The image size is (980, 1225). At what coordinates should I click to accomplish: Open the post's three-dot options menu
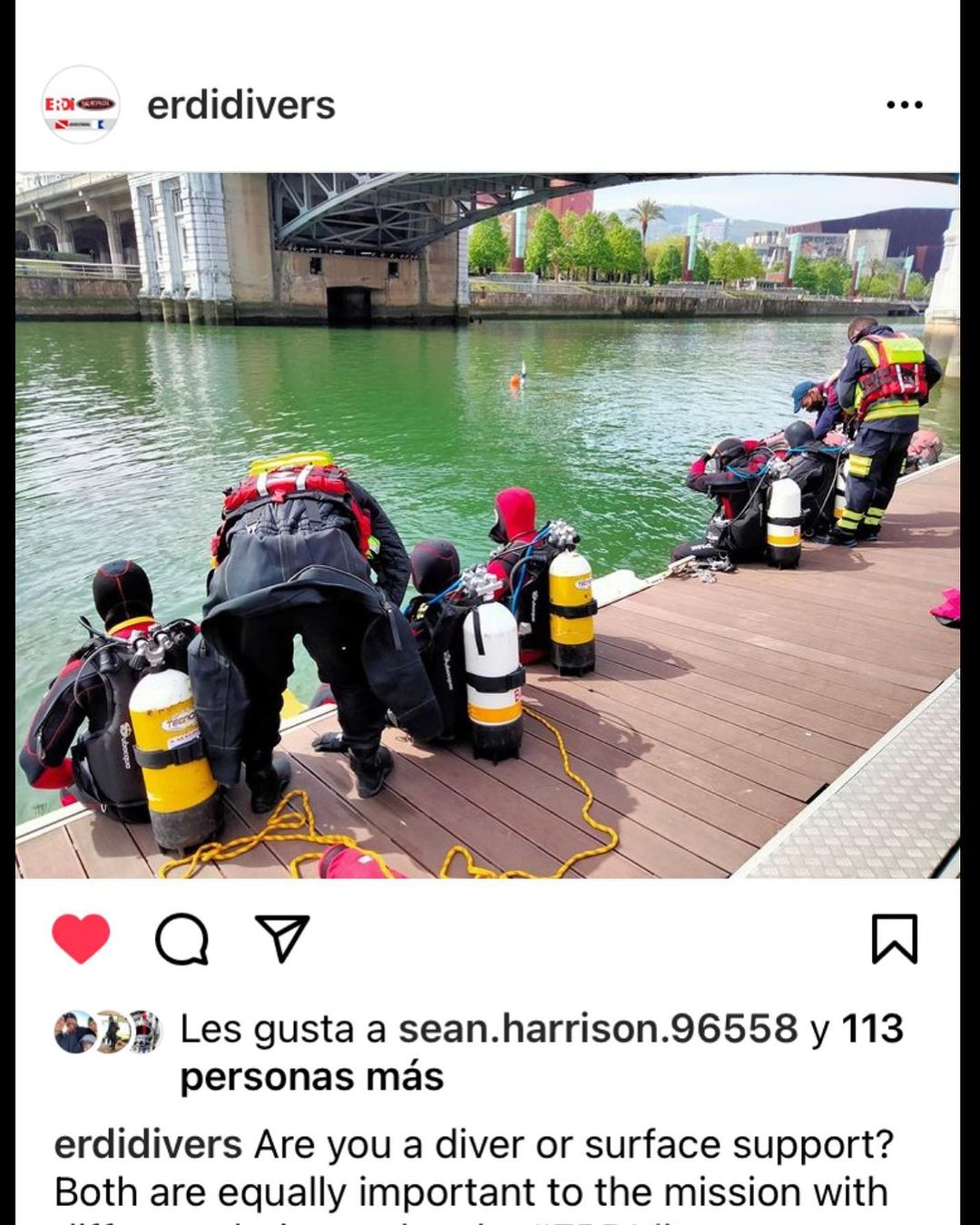pyautogui.click(x=904, y=105)
